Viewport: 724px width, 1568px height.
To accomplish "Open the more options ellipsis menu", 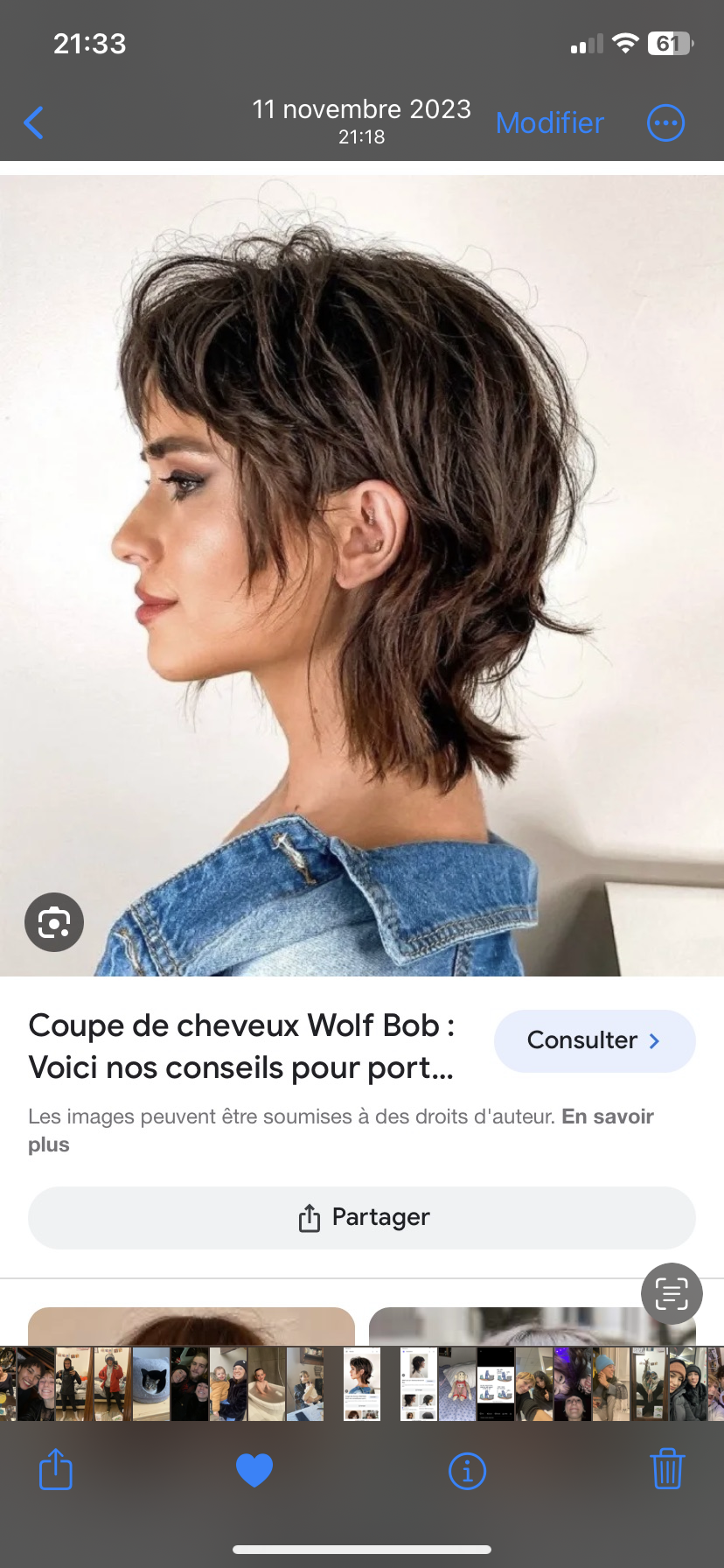I will coord(665,123).
